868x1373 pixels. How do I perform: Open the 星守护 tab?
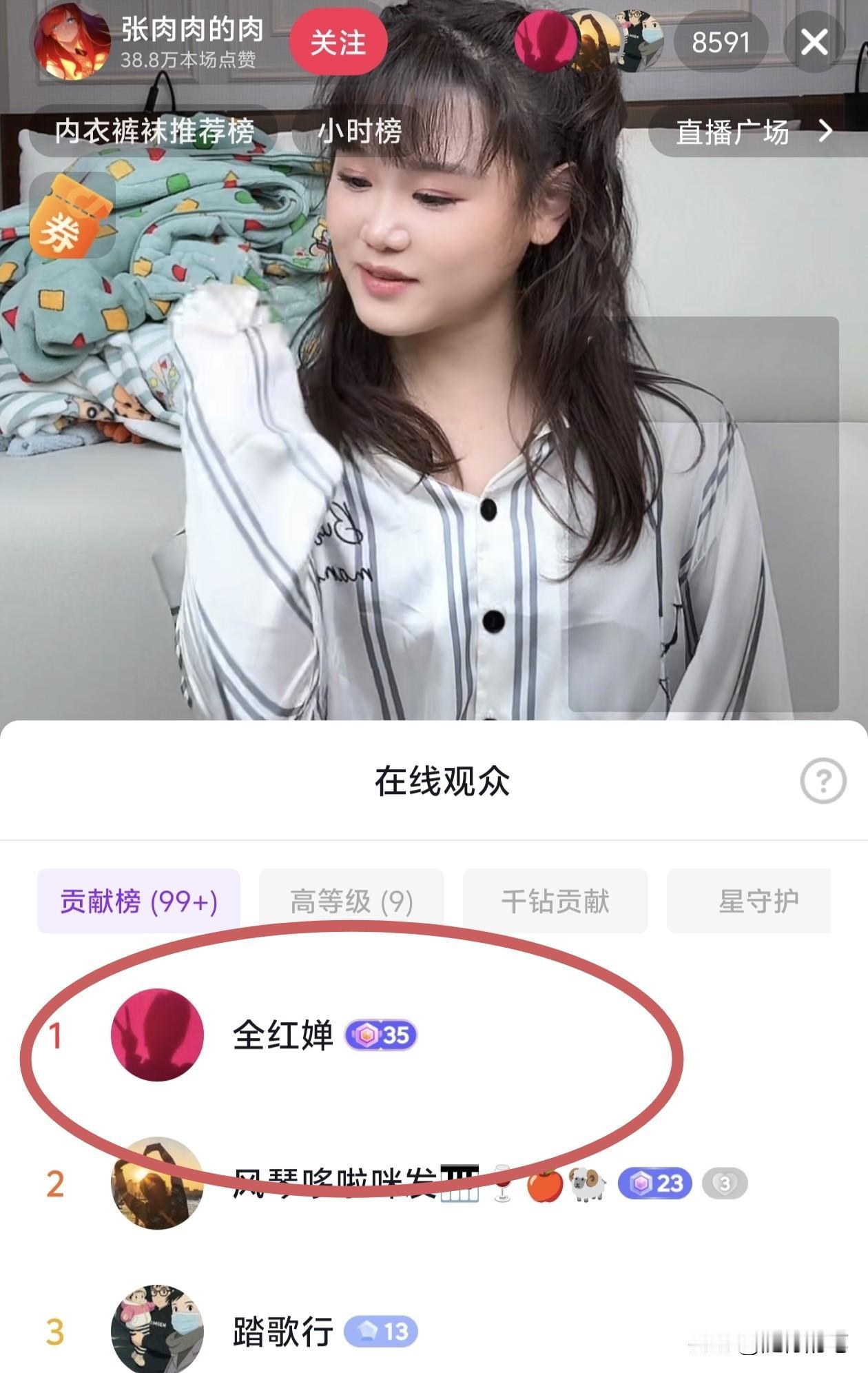coord(752,899)
